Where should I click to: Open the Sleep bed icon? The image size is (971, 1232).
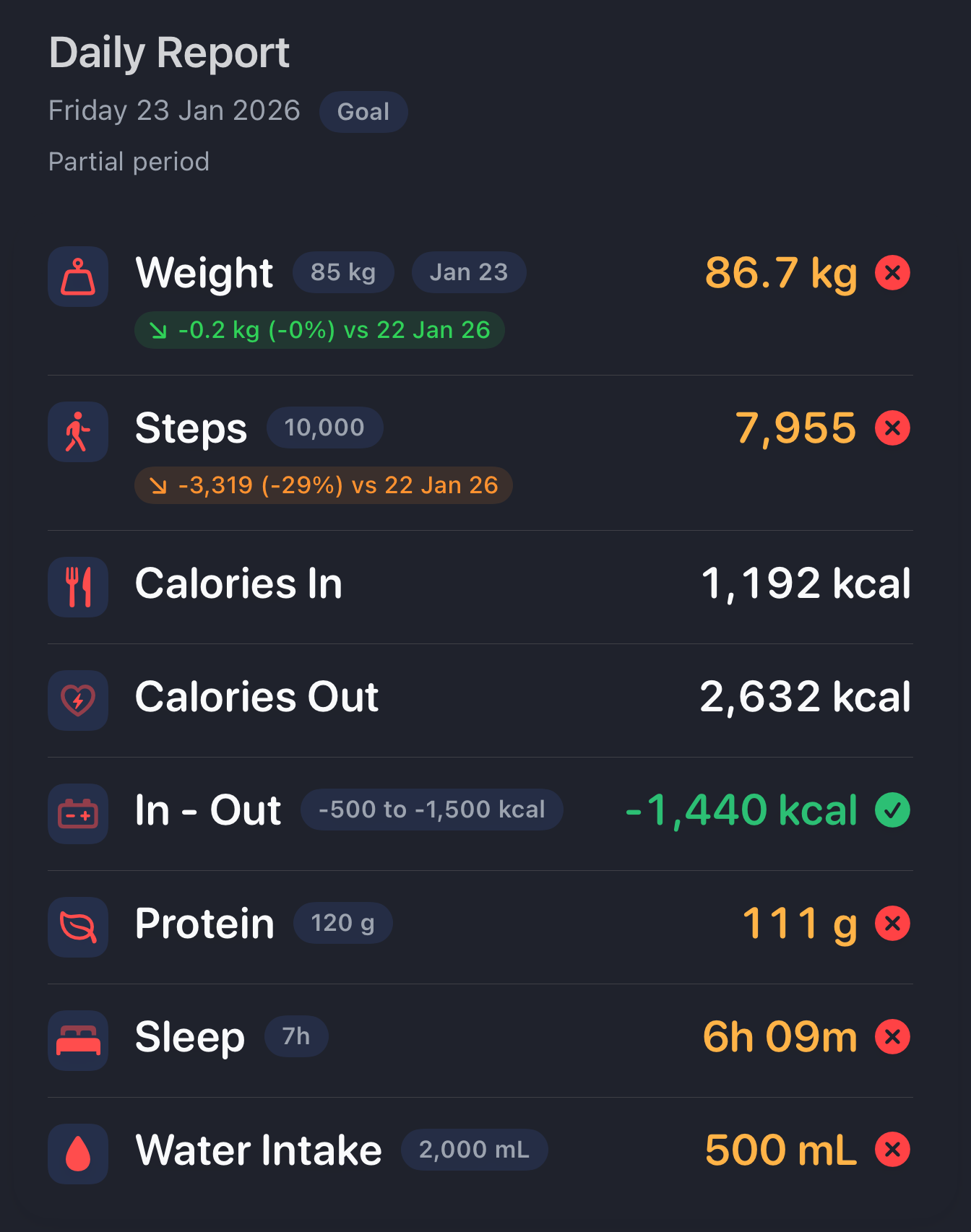point(77,1040)
